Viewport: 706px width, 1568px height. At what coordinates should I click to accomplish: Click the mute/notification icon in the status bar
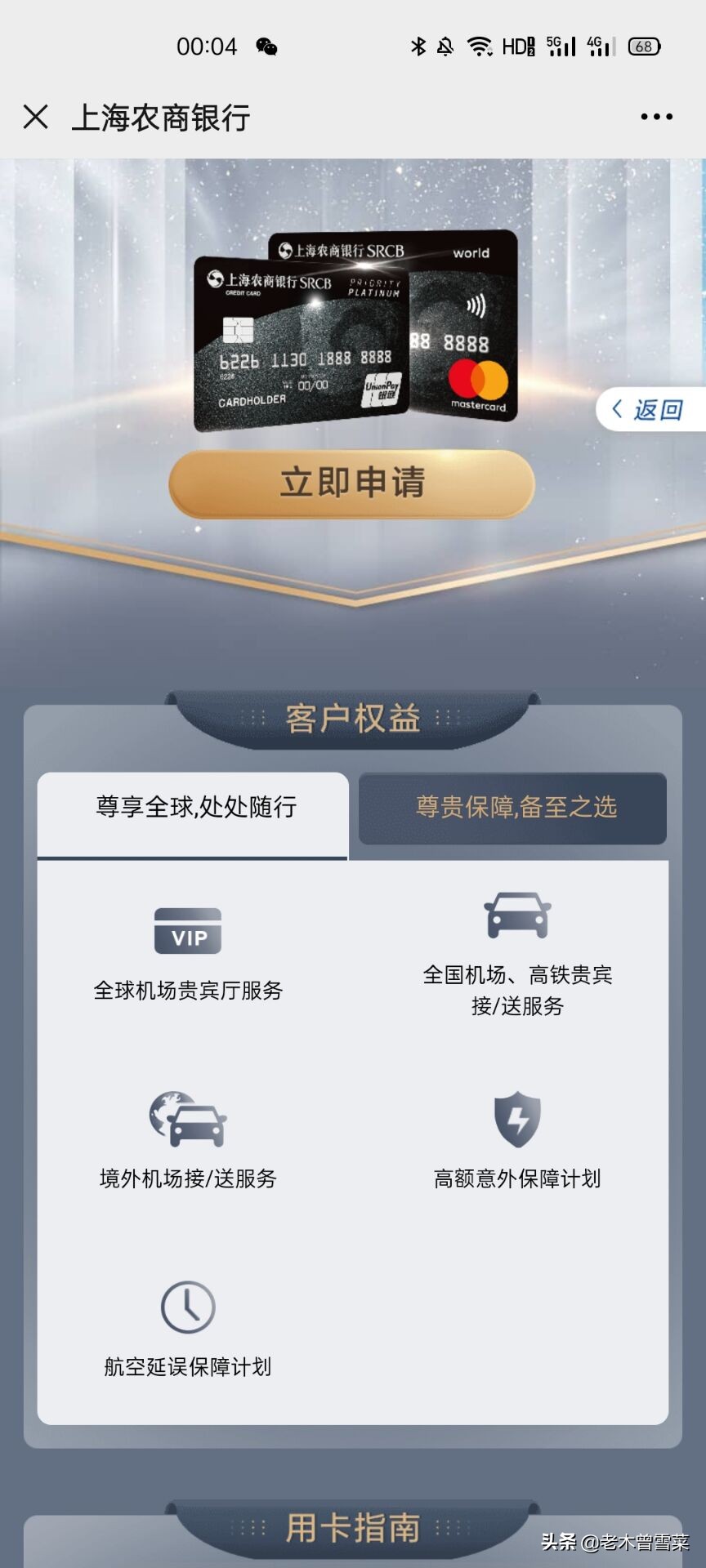tap(446, 45)
